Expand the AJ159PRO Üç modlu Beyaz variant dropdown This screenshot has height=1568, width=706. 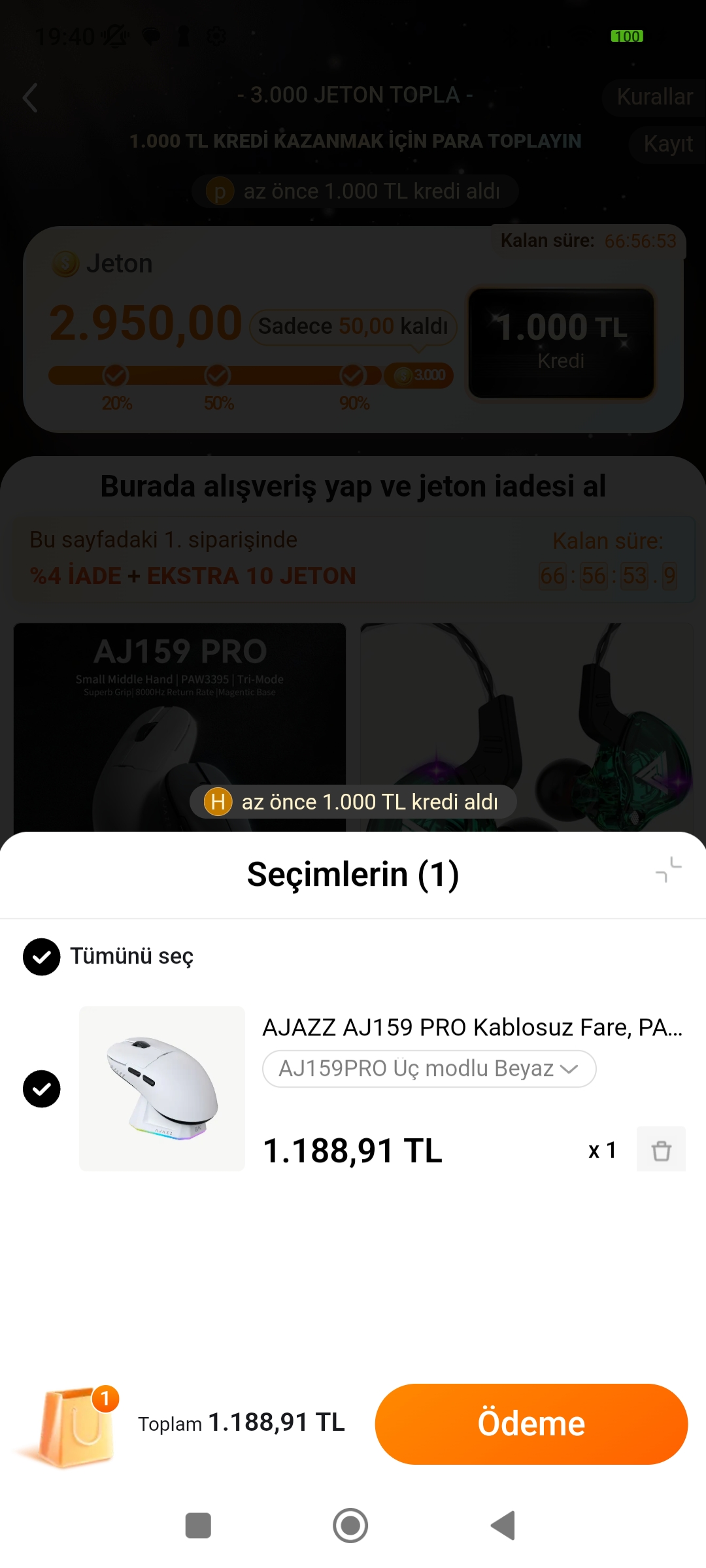click(x=429, y=1069)
